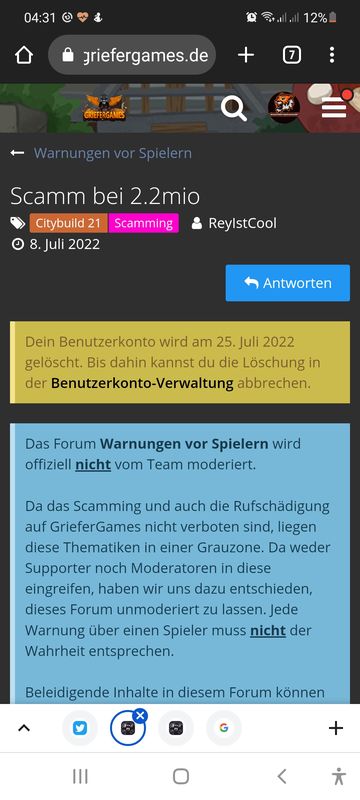This screenshot has height=800, width=360.
Task: Go back to Warnungen vor Spielern
Action: click(113, 153)
